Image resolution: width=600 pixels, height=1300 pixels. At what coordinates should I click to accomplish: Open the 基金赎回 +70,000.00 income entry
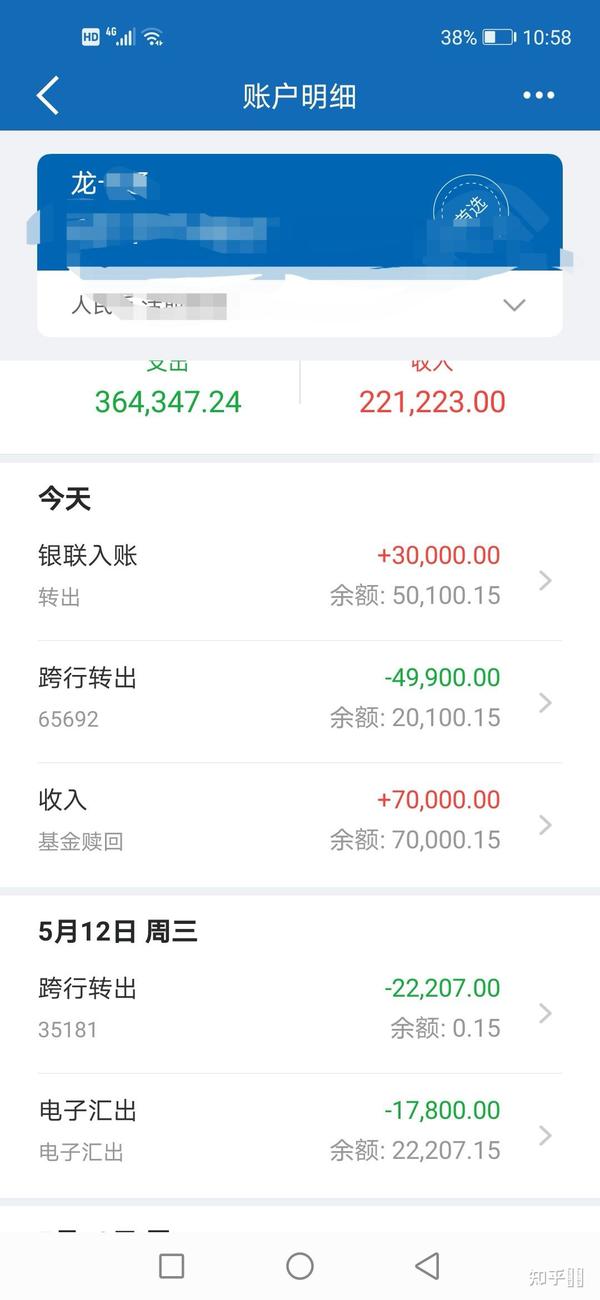point(298,821)
